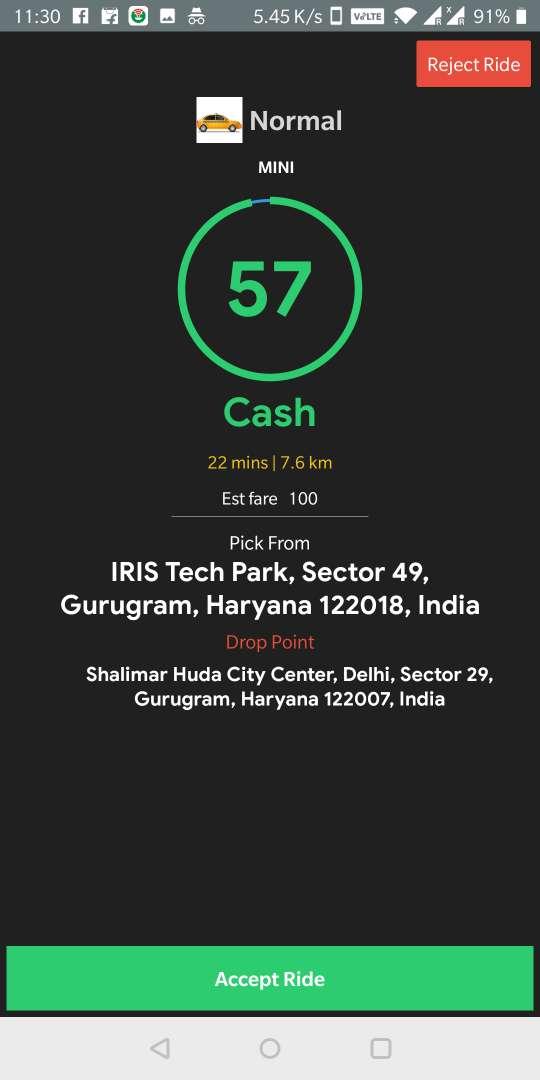Accept the ride from IRIS Tech Park

click(270, 979)
